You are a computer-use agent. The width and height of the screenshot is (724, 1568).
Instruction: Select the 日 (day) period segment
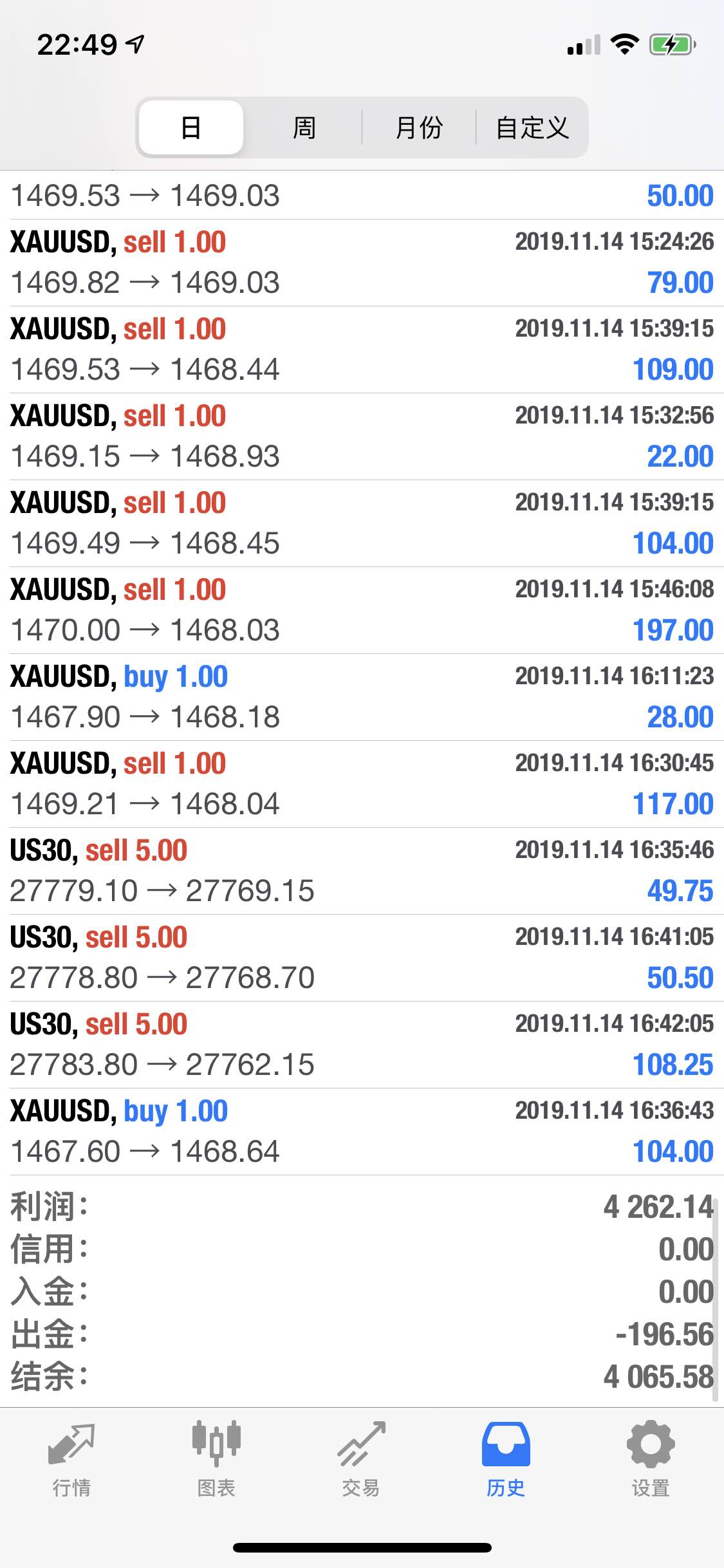(x=191, y=127)
